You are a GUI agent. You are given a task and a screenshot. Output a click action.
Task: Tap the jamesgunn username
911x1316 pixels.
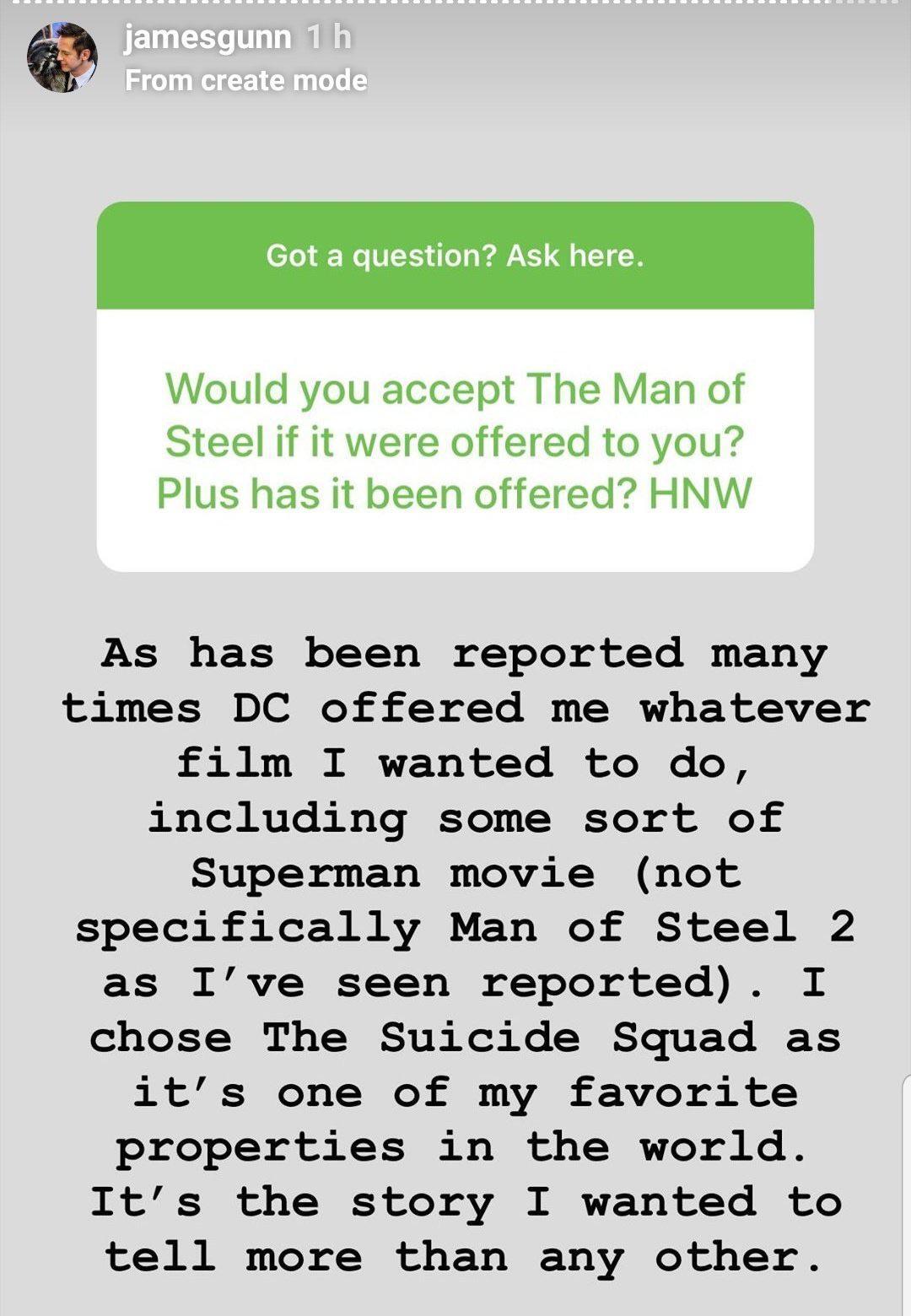coord(208,38)
